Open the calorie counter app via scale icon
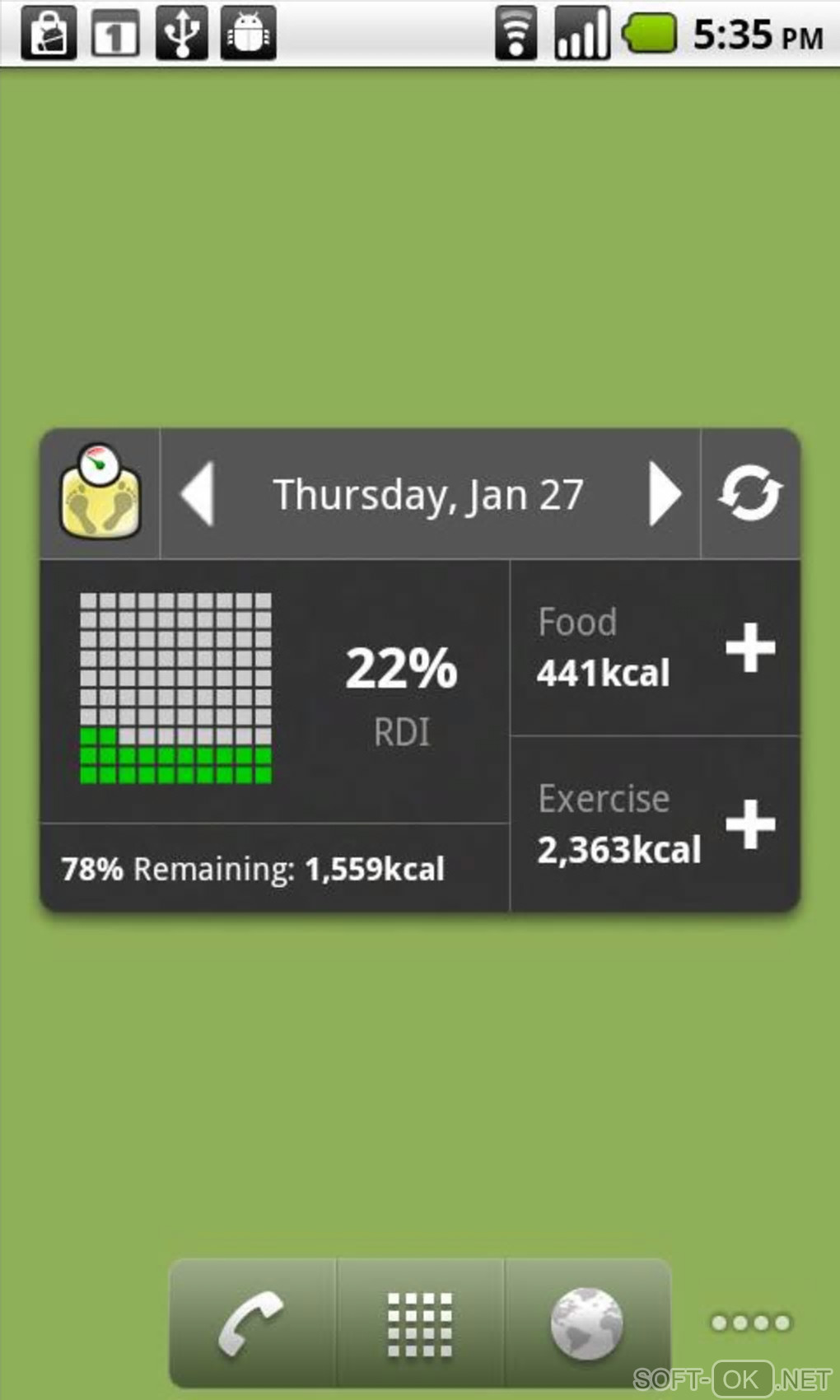840x1400 pixels. [x=100, y=492]
